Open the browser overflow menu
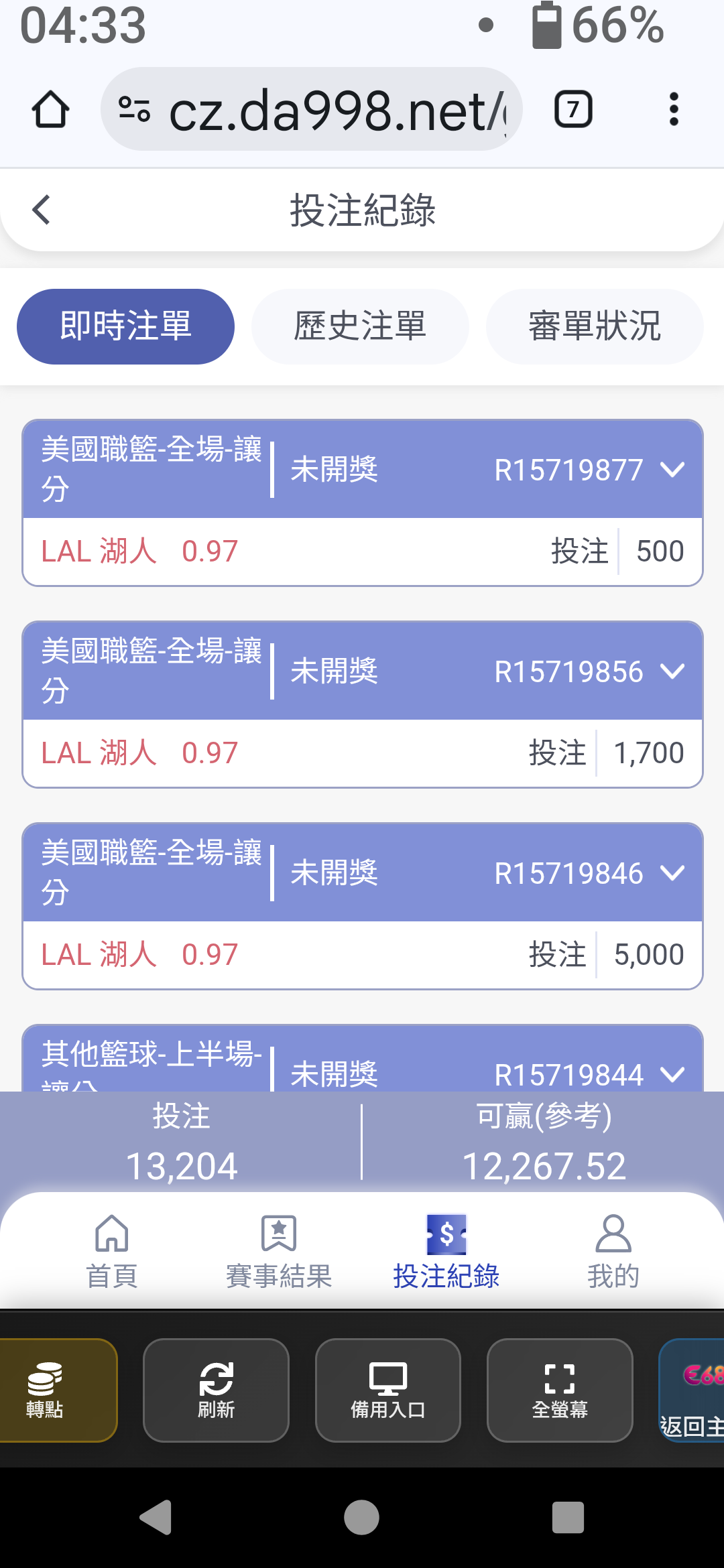The height and width of the screenshot is (1568, 724). tap(674, 109)
